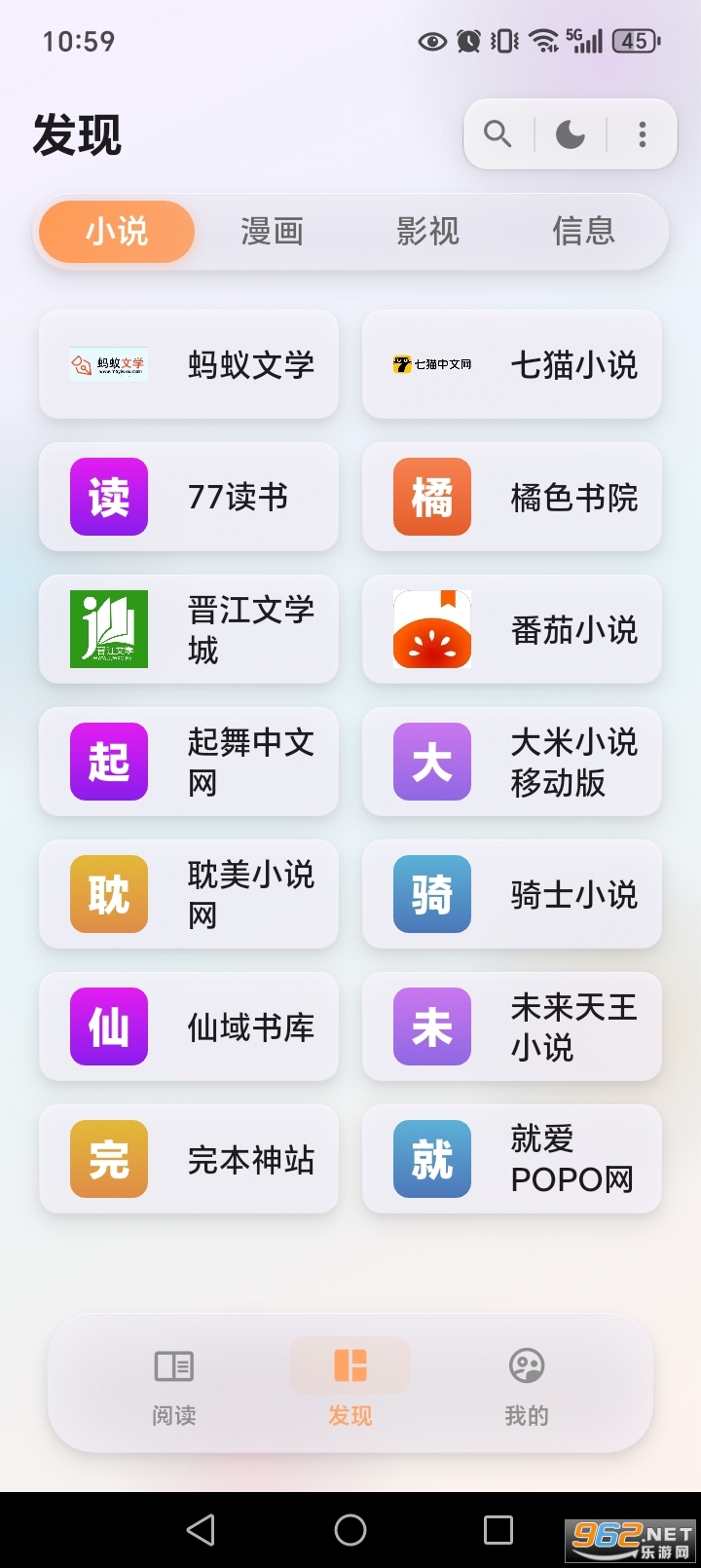Select the 晋江文学城 site icon

click(107, 629)
